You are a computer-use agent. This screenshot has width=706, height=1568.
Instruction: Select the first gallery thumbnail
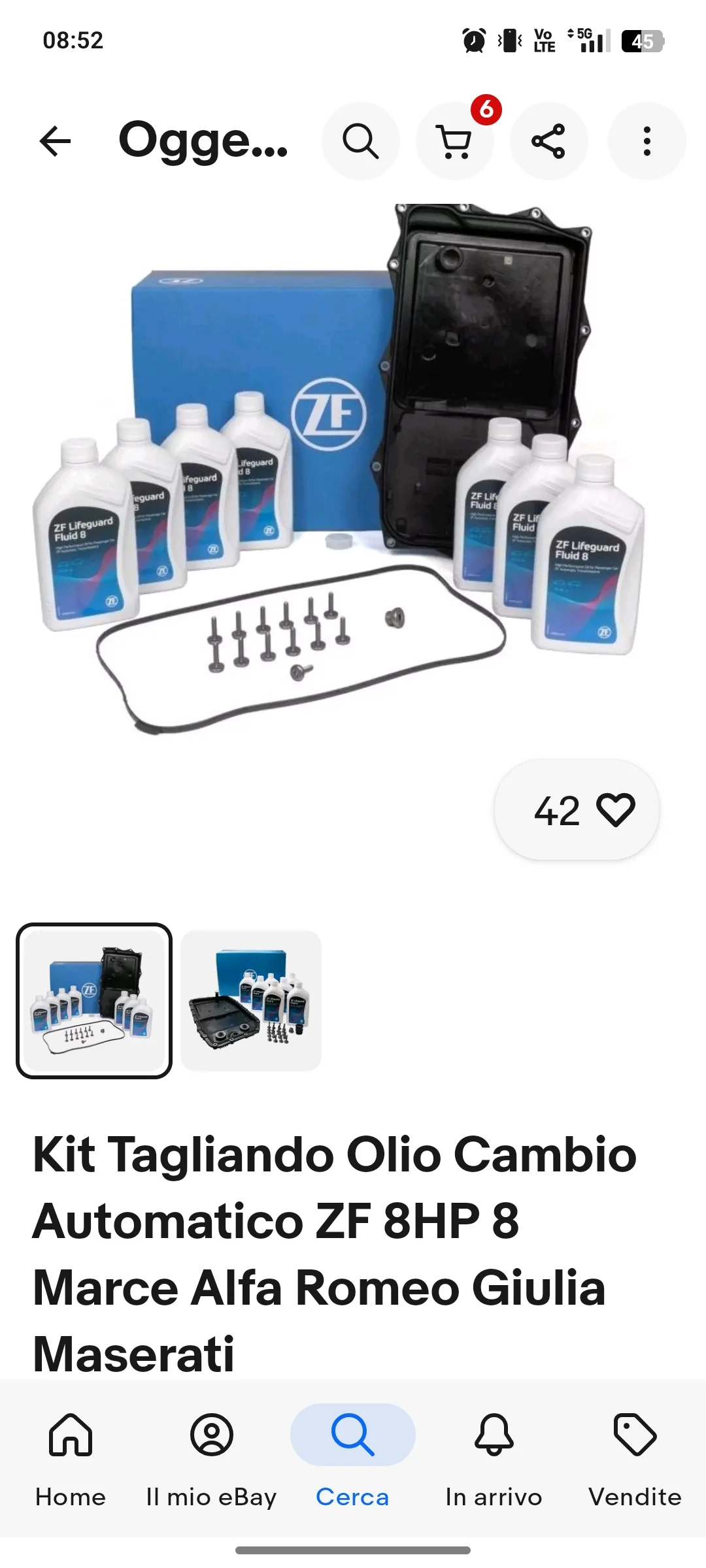[x=94, y=1000]
